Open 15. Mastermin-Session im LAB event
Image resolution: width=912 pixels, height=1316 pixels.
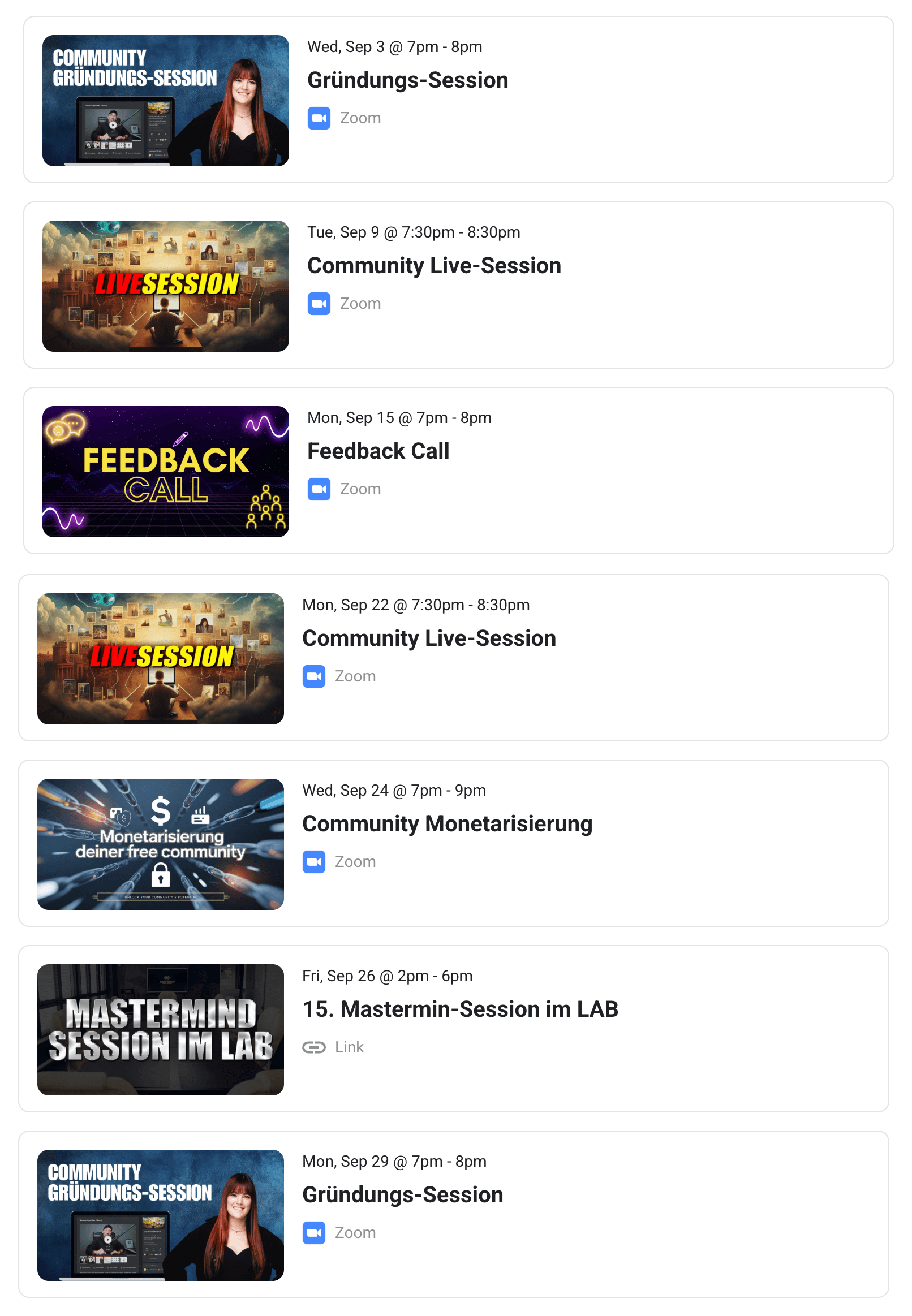[x=460, y=1010]
